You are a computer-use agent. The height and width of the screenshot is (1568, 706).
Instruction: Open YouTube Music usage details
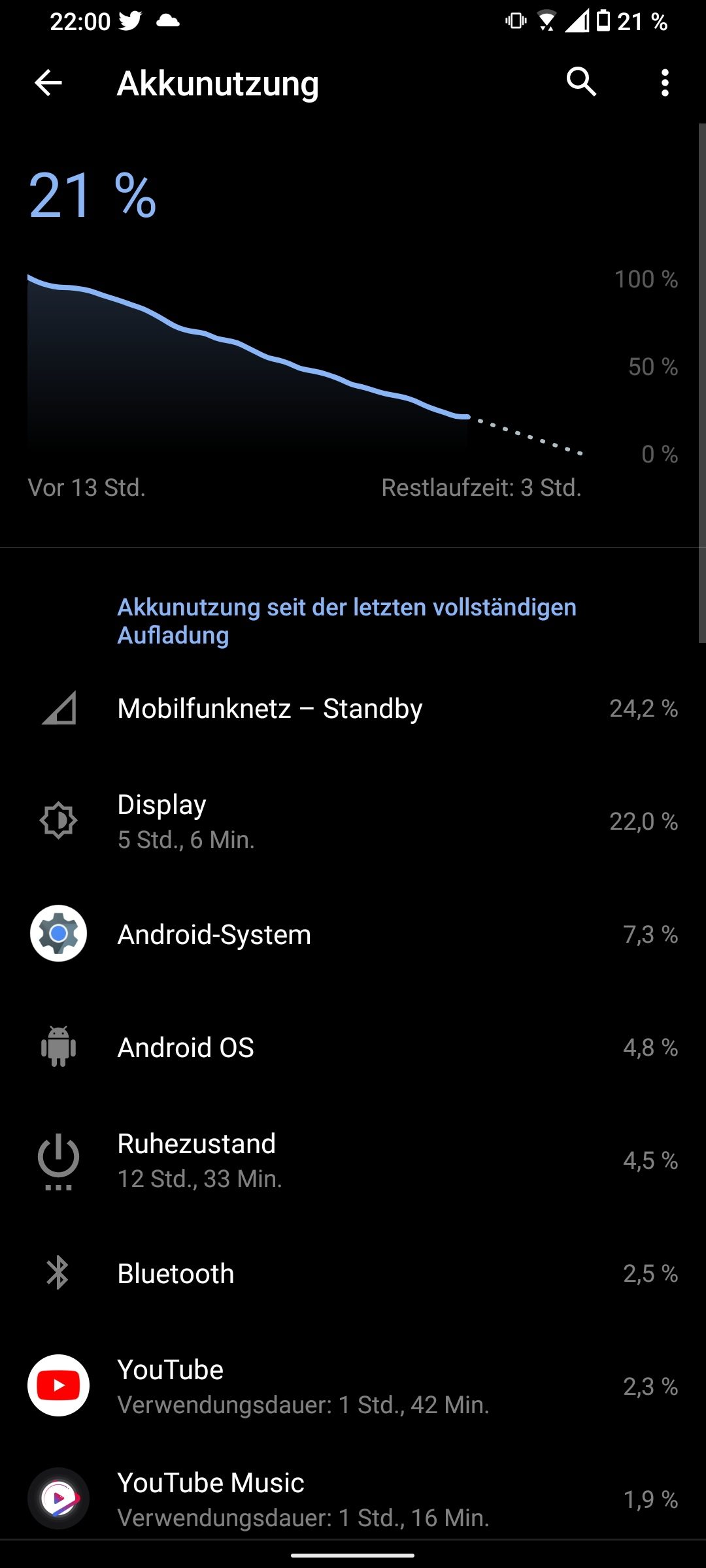click(353, 1499)
